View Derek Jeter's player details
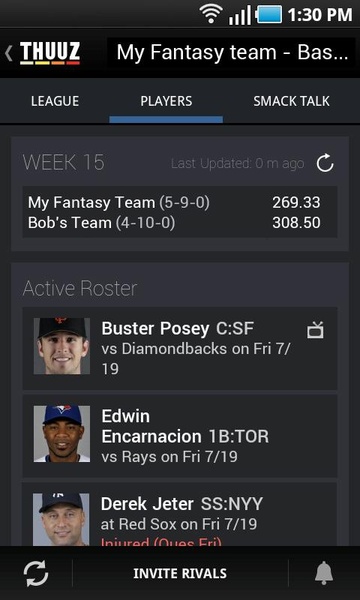Screen dimensions: 360x600 (179, 514)
